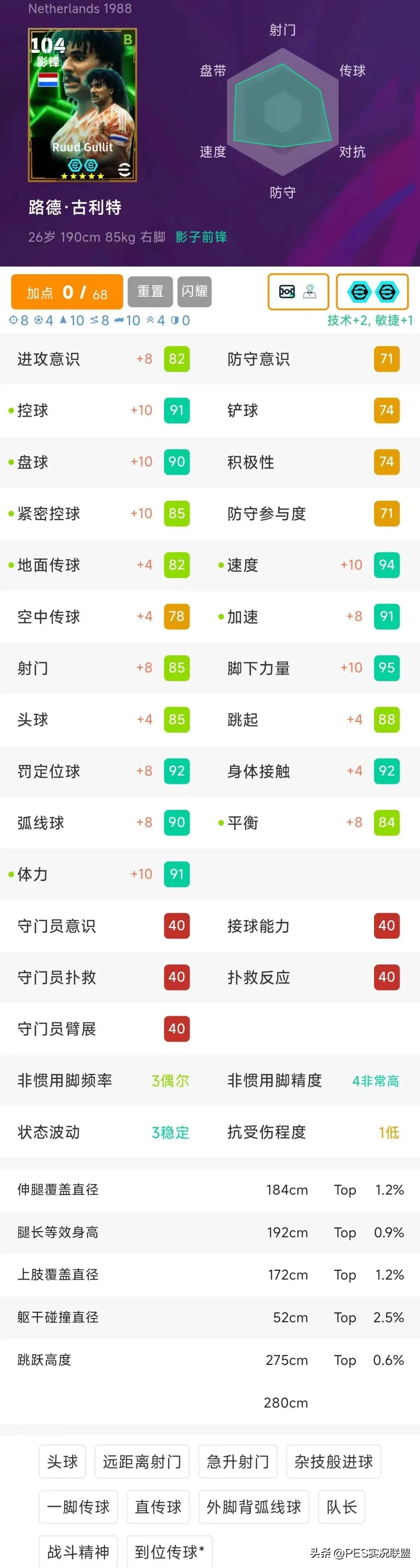This screenshot has height=1568, width=420.
Task: Open the 直传球 skill chip
Action: [158, 1507]
